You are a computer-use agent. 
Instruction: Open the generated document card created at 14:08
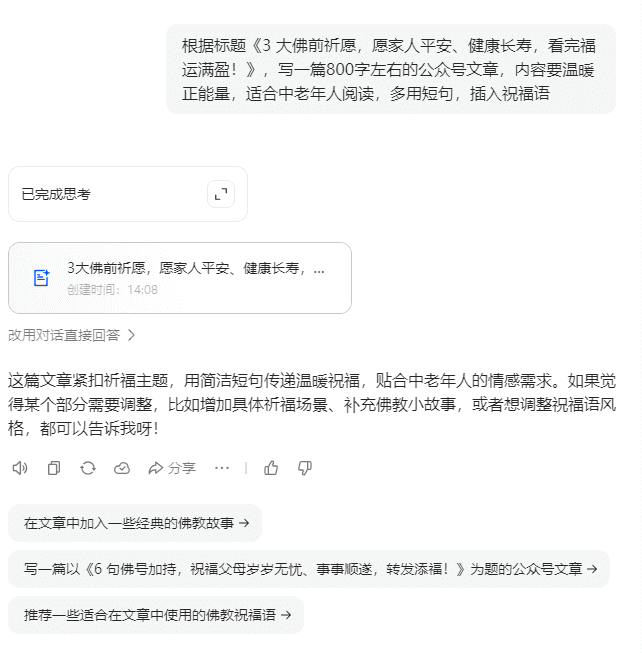pos(180,278)
